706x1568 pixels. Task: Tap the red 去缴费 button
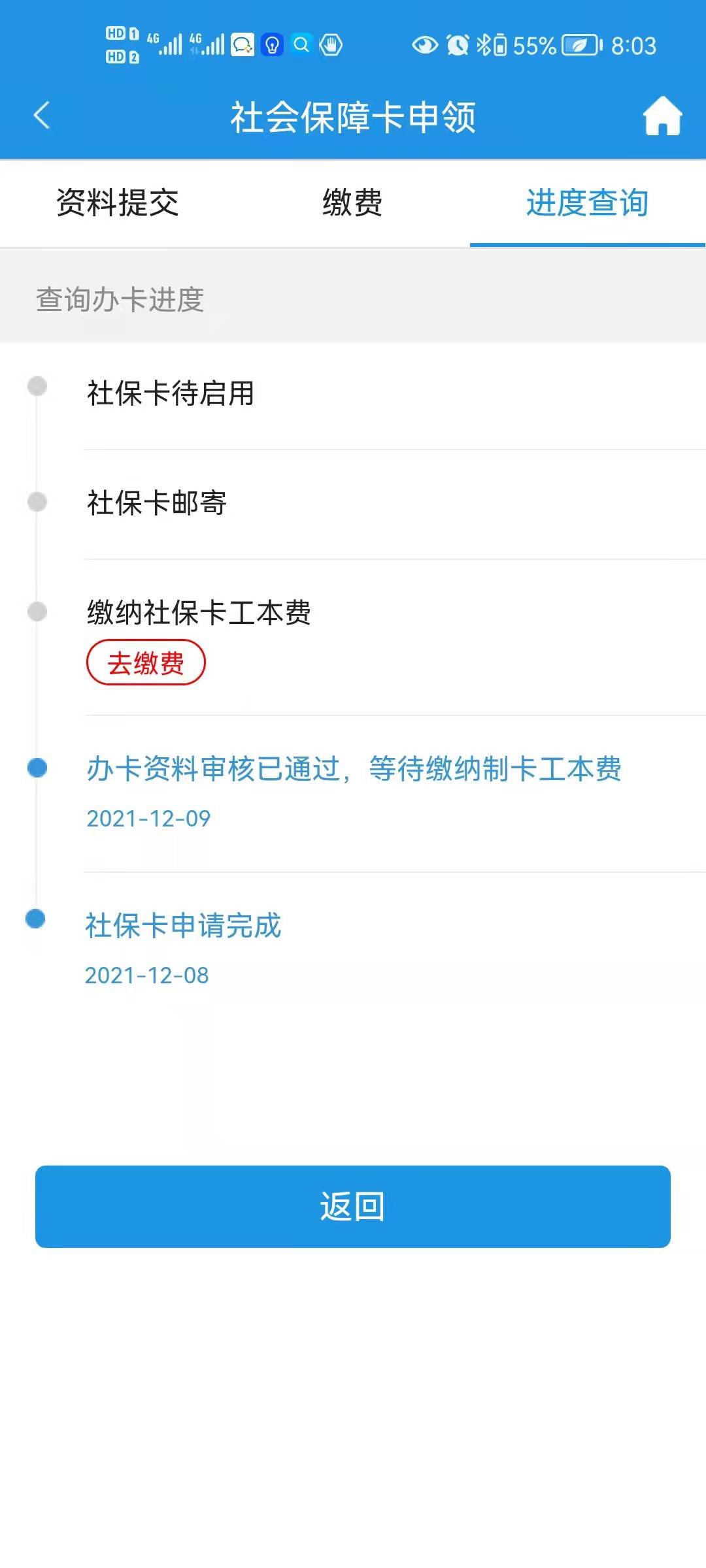pos(146,662)
